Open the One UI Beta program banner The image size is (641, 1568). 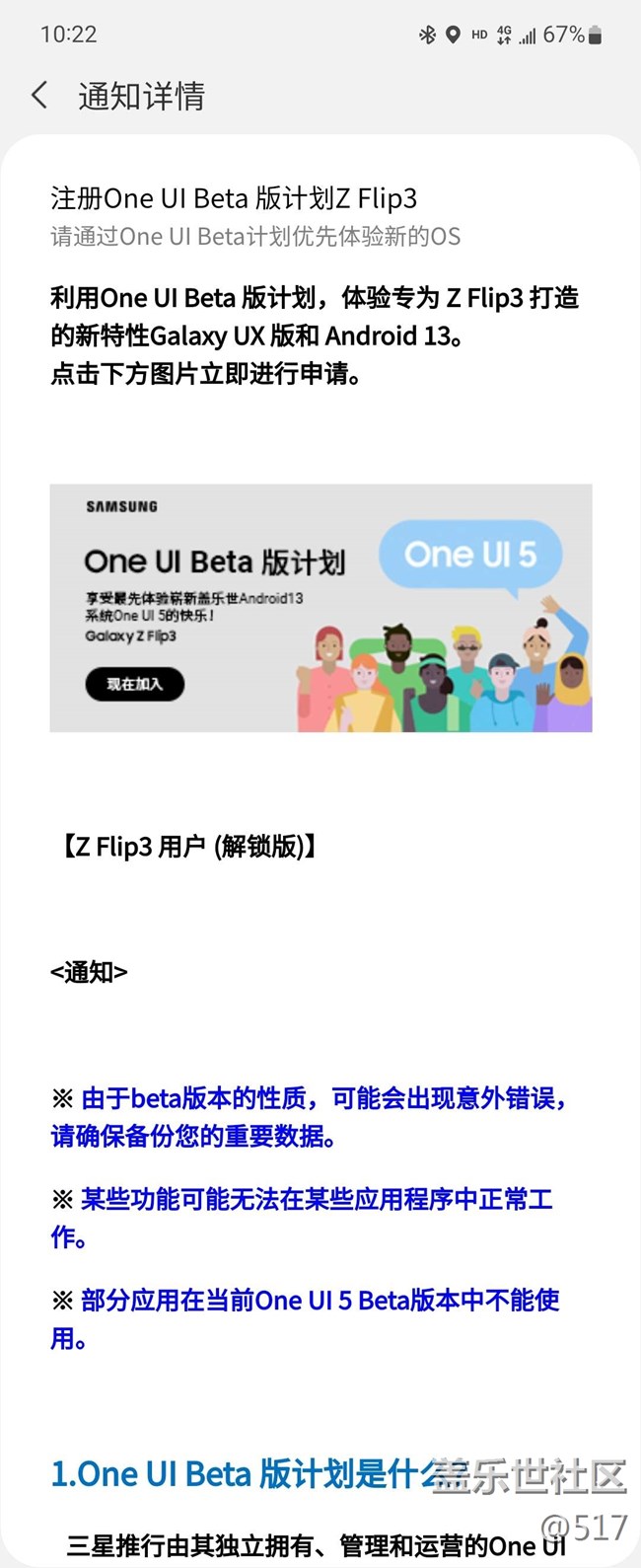pos(320,607)
